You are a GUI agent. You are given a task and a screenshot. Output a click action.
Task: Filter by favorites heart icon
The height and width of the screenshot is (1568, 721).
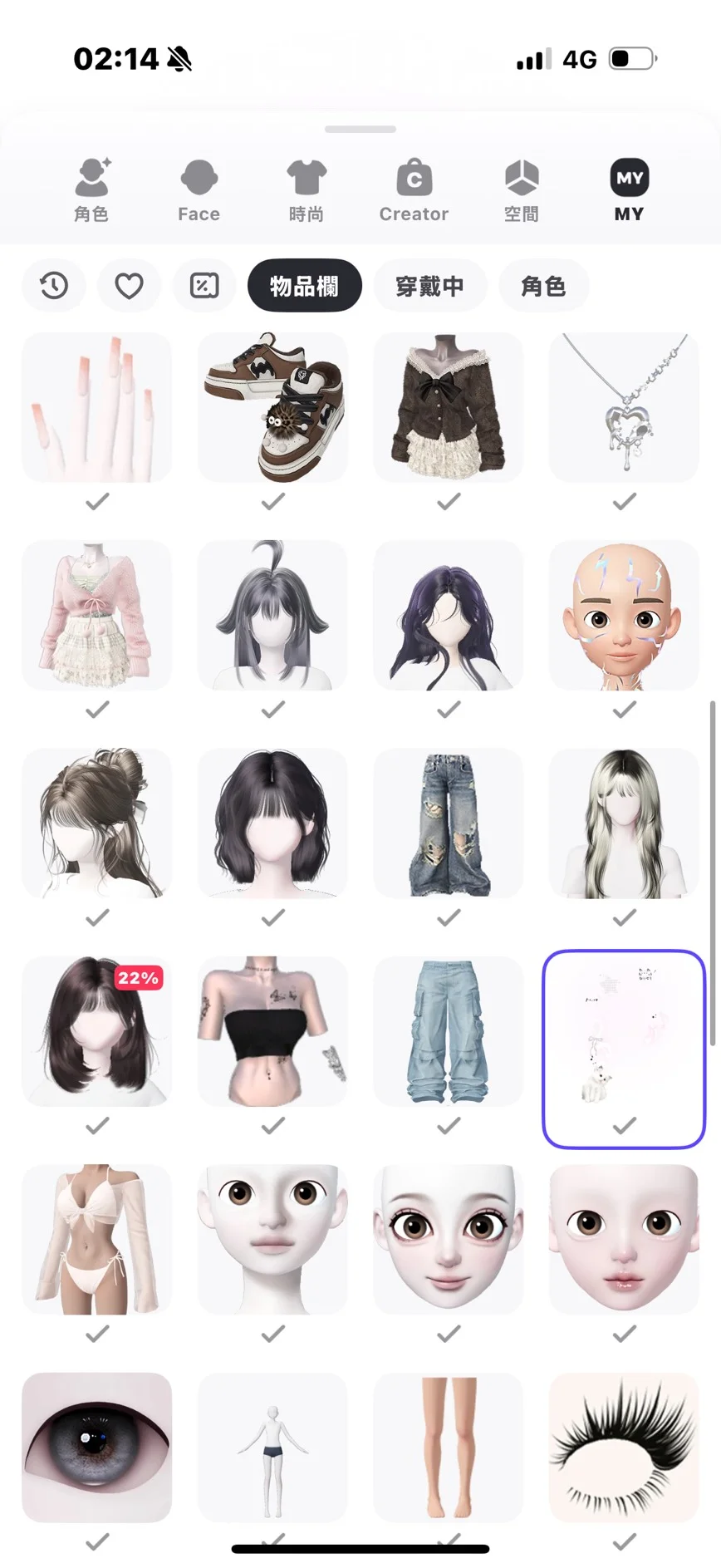[x=129, y=286]
